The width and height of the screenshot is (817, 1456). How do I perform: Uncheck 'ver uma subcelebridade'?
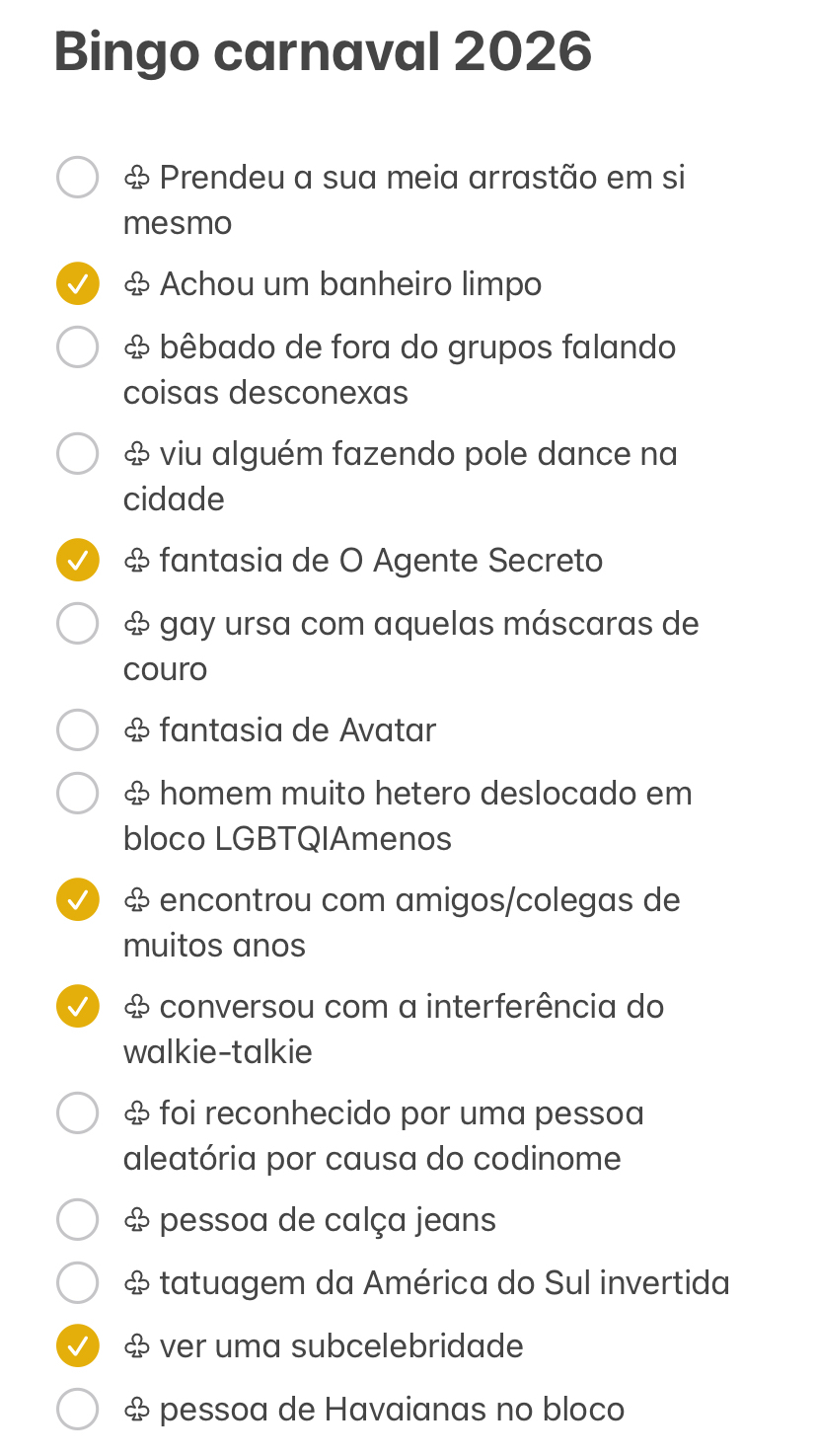[x=77, y=1346]
